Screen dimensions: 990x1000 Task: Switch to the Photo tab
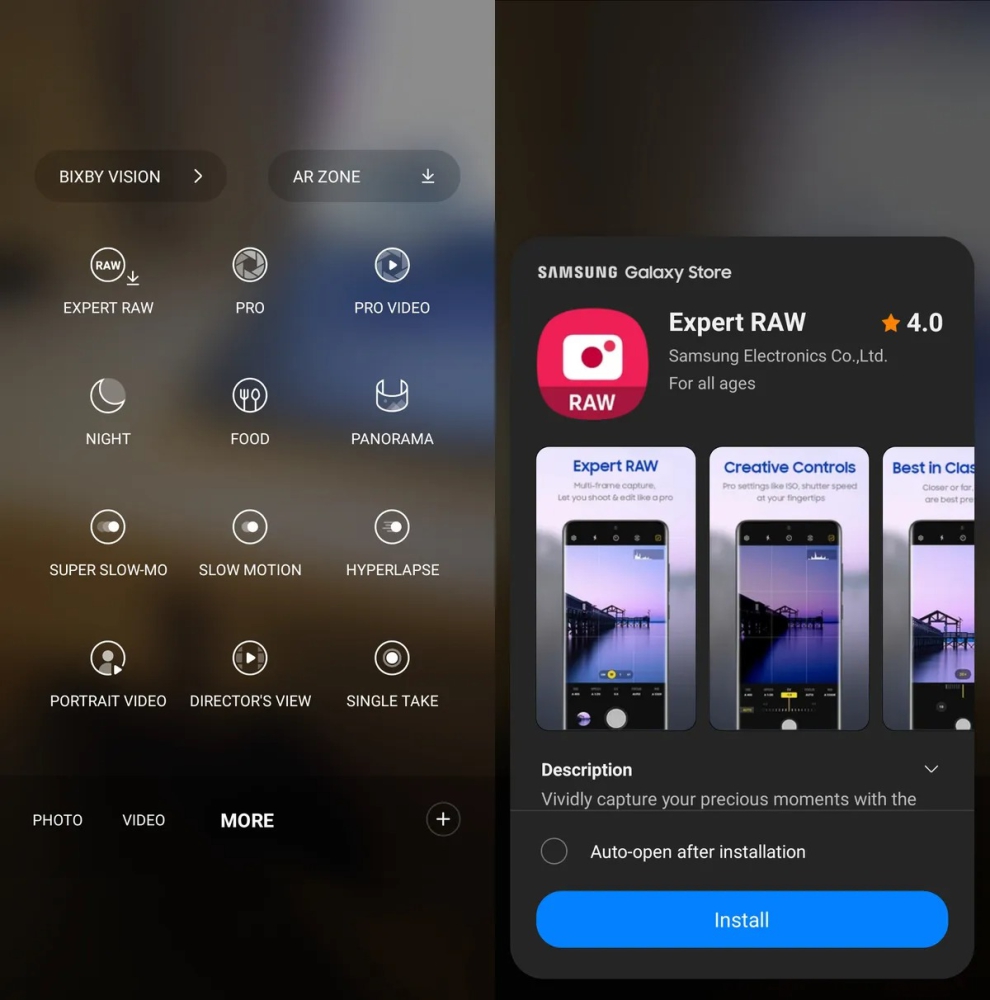(57, 820)
